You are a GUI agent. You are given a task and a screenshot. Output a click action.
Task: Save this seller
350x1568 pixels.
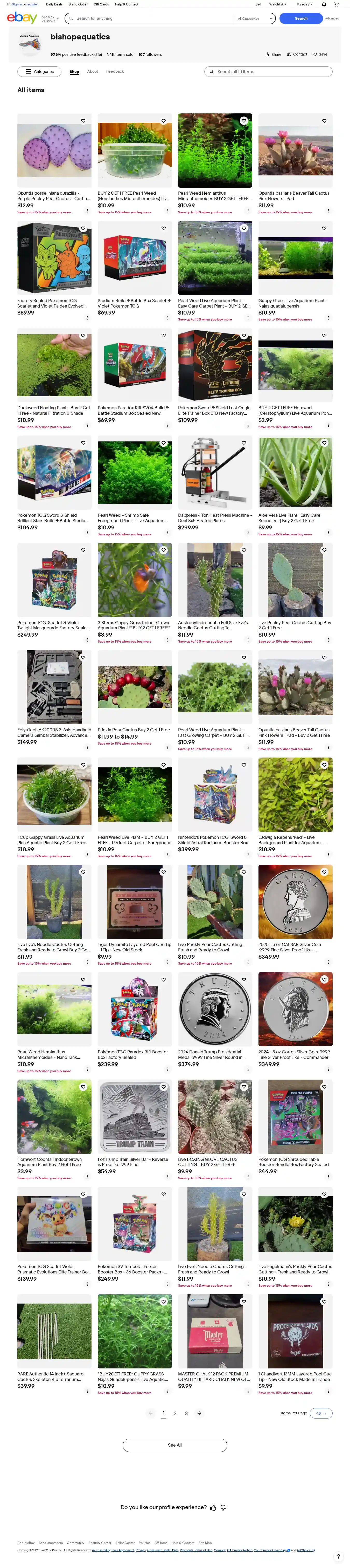click(320, 54)
